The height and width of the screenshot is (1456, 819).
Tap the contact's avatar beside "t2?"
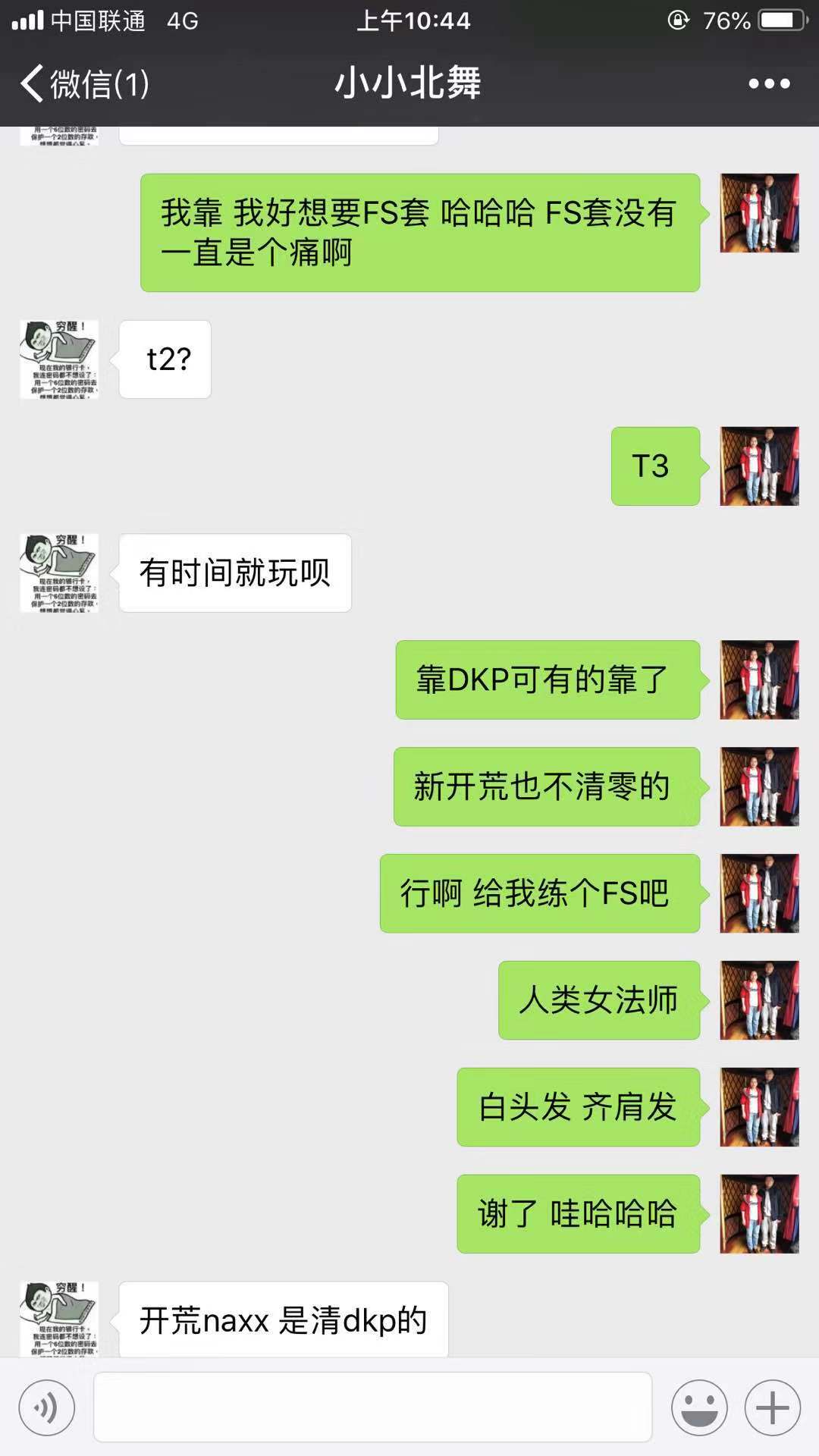[x=59, y=359]
